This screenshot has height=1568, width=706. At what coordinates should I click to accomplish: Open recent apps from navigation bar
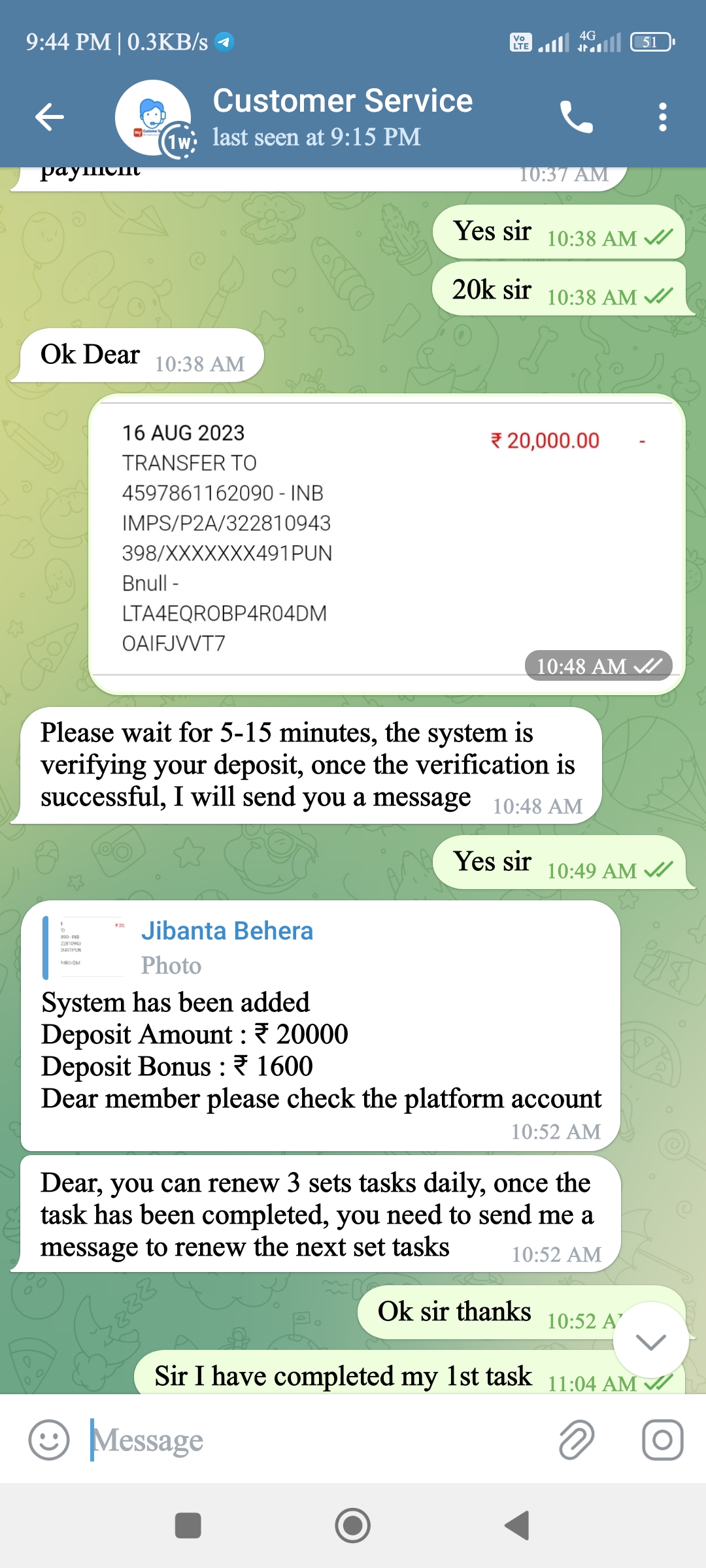188,1526
